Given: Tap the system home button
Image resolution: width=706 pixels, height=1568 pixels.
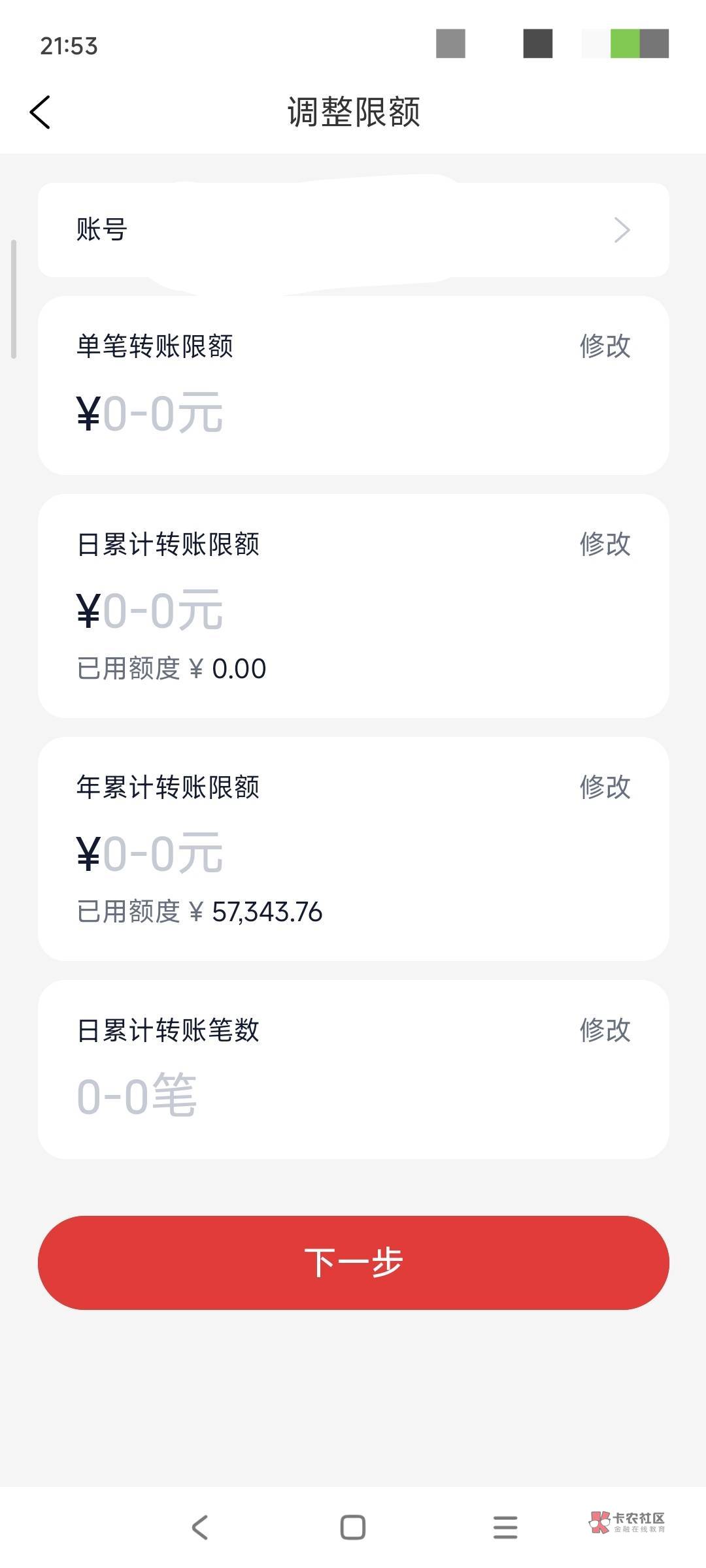Looking at the screenshot, I should click(x=353, y=1527).
